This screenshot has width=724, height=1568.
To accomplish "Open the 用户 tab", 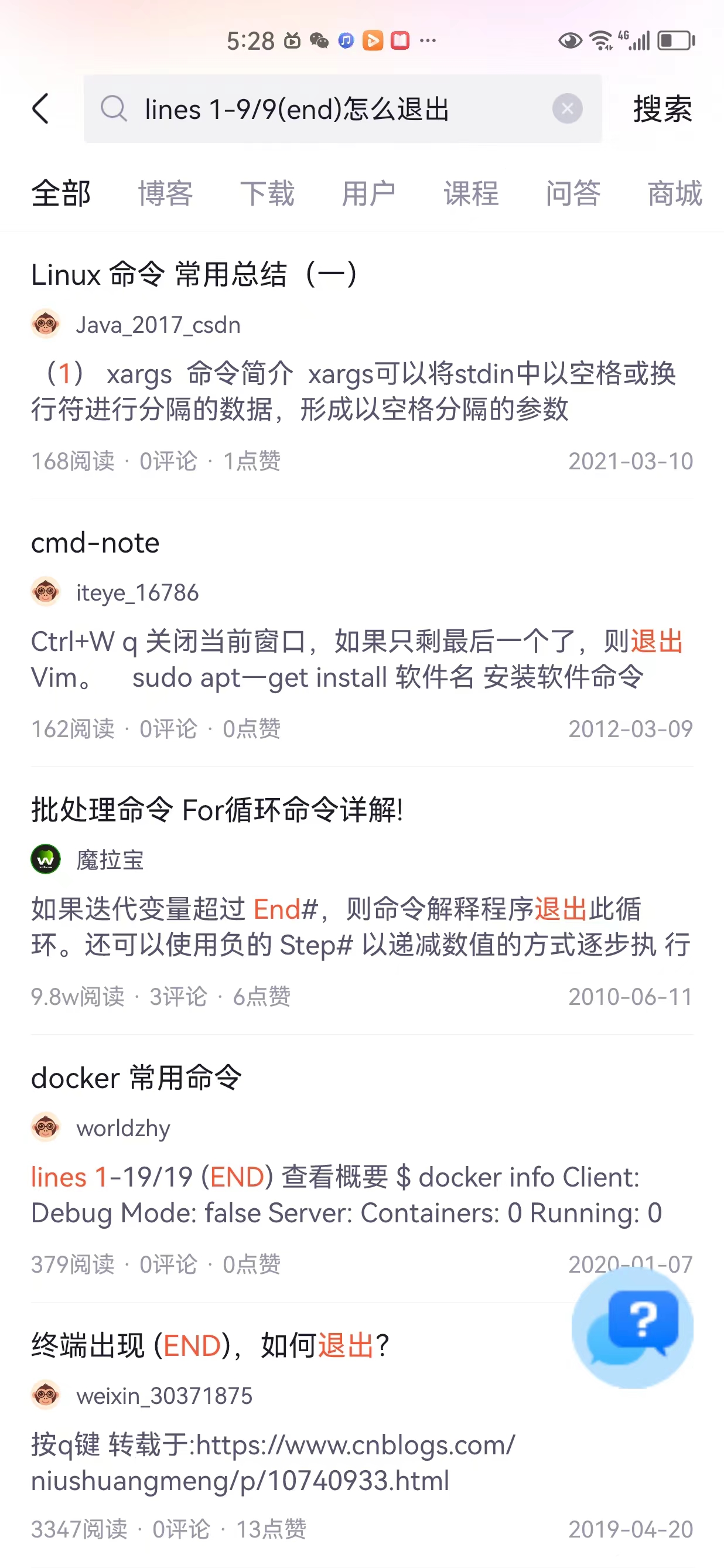I will (x=368, y=193).
